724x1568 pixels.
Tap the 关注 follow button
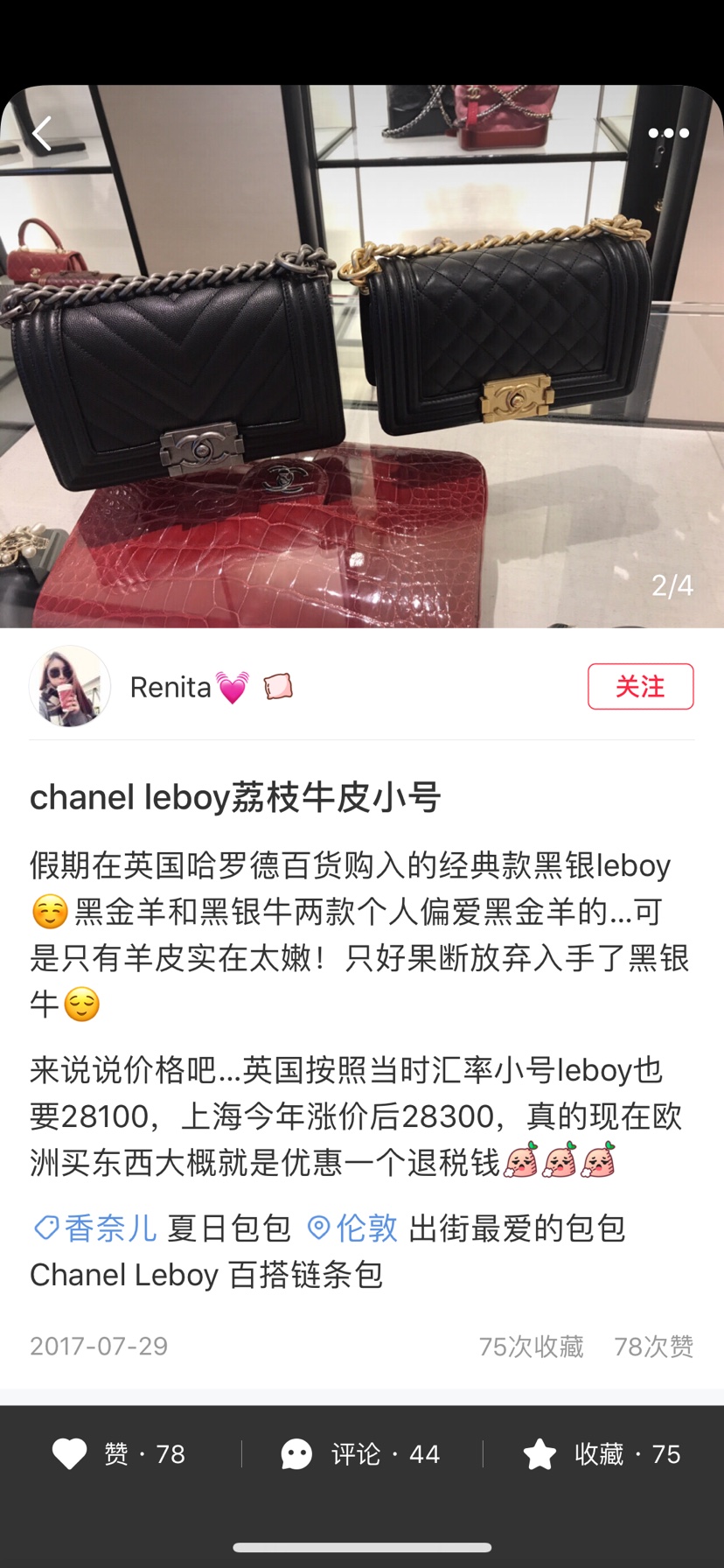pos(640,686)
